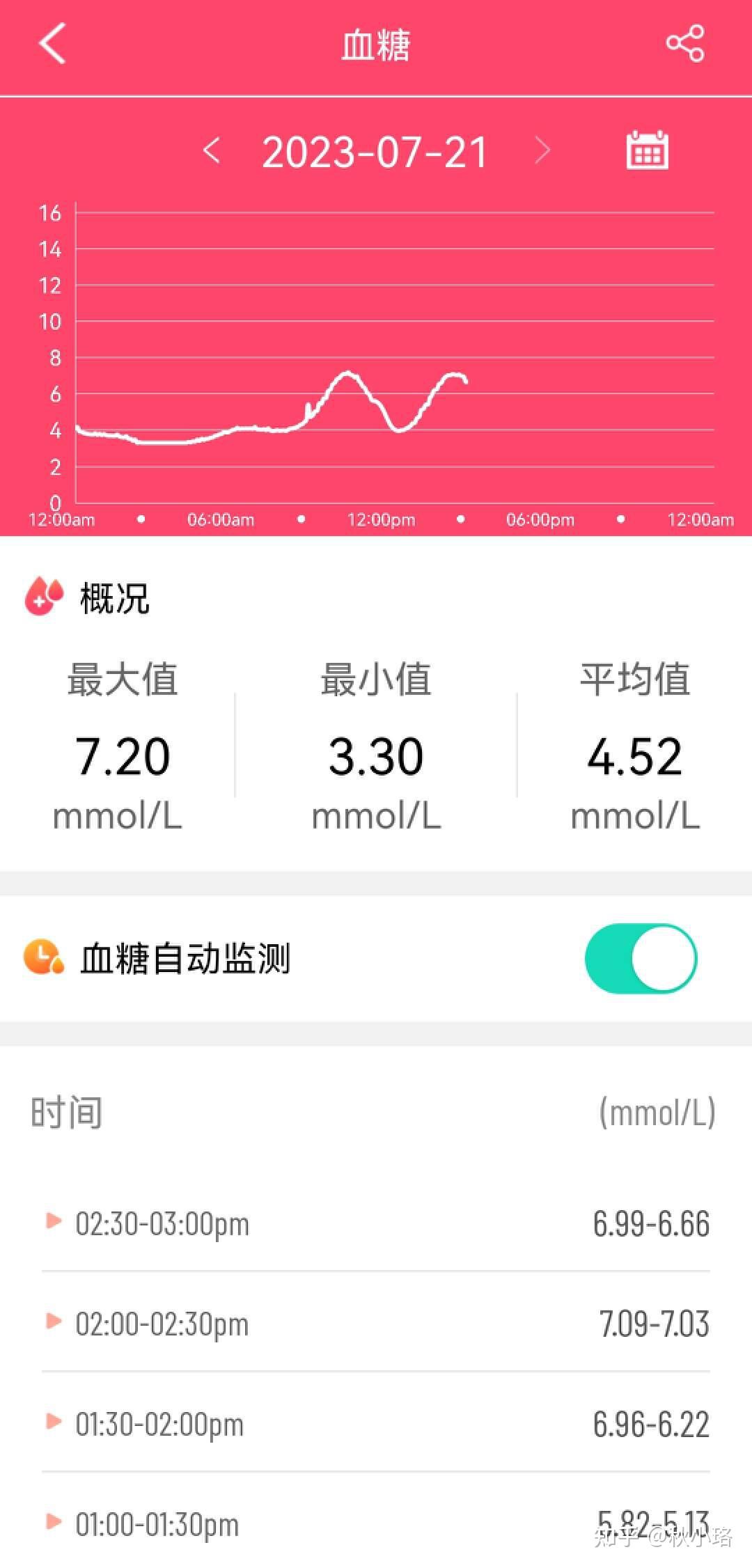Expand the 01:00-01:30pm reading row

pos(376,1522)
